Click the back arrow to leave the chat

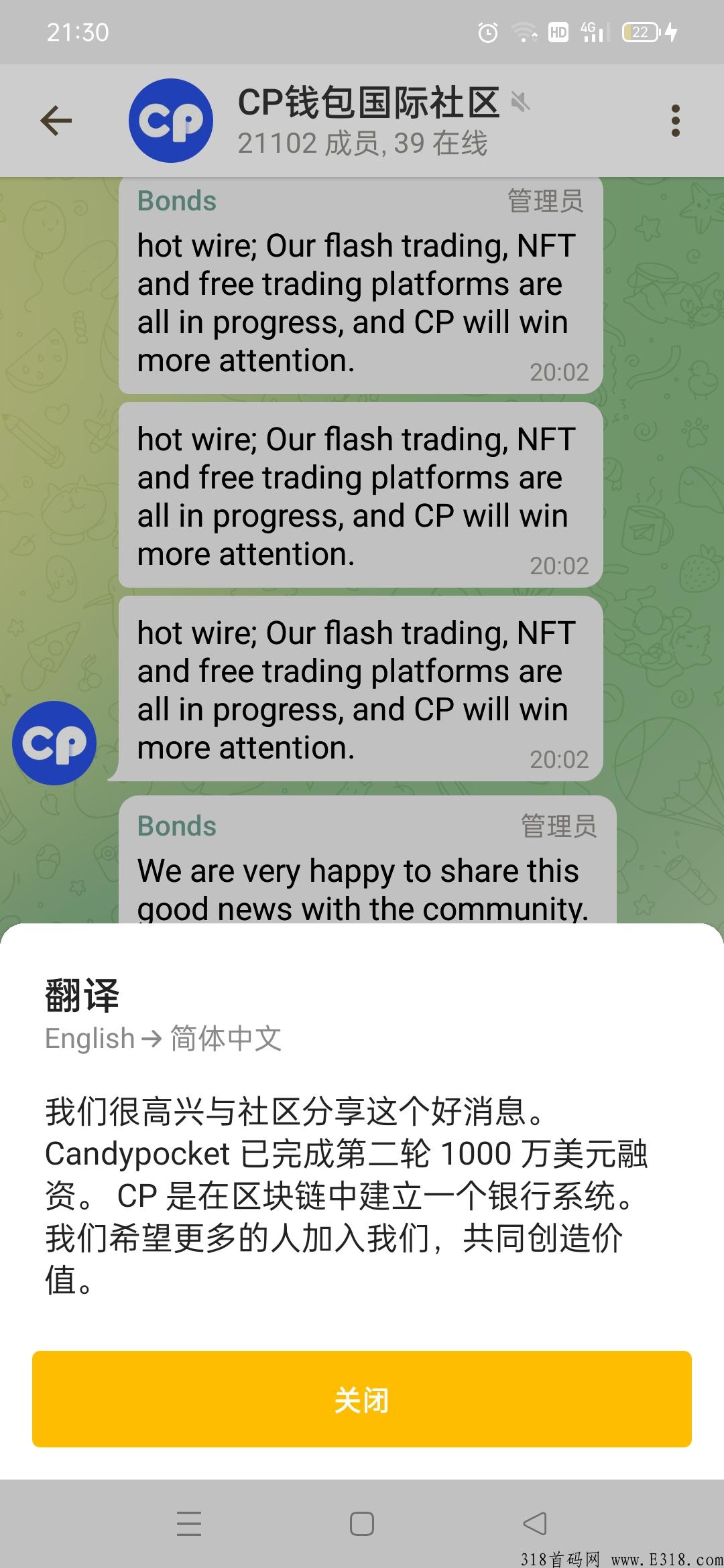click(56, 121)
